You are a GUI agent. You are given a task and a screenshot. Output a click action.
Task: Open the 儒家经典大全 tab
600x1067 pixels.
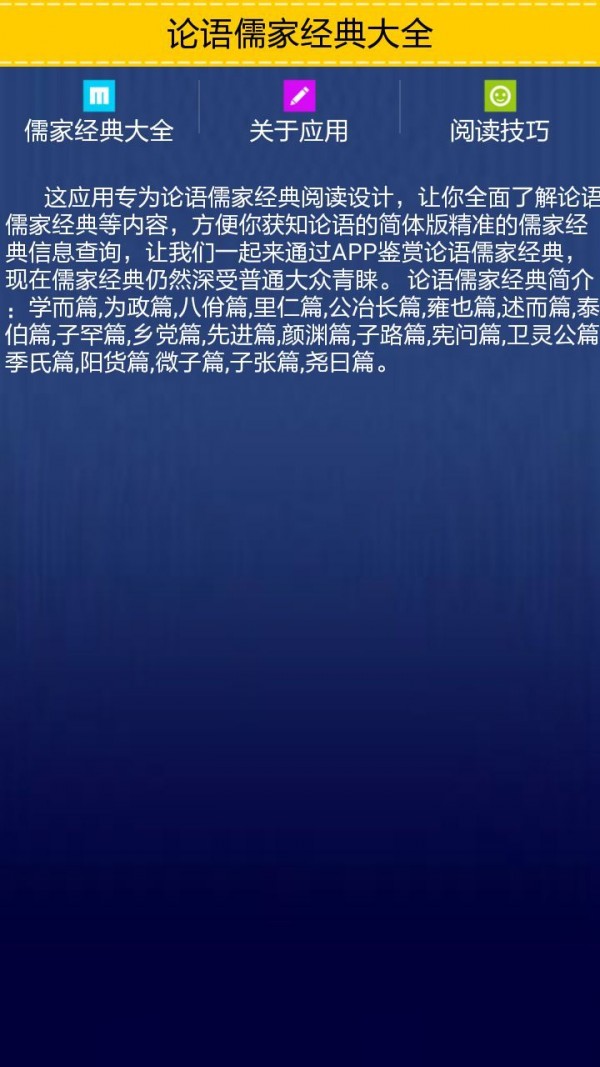[99, 111]
